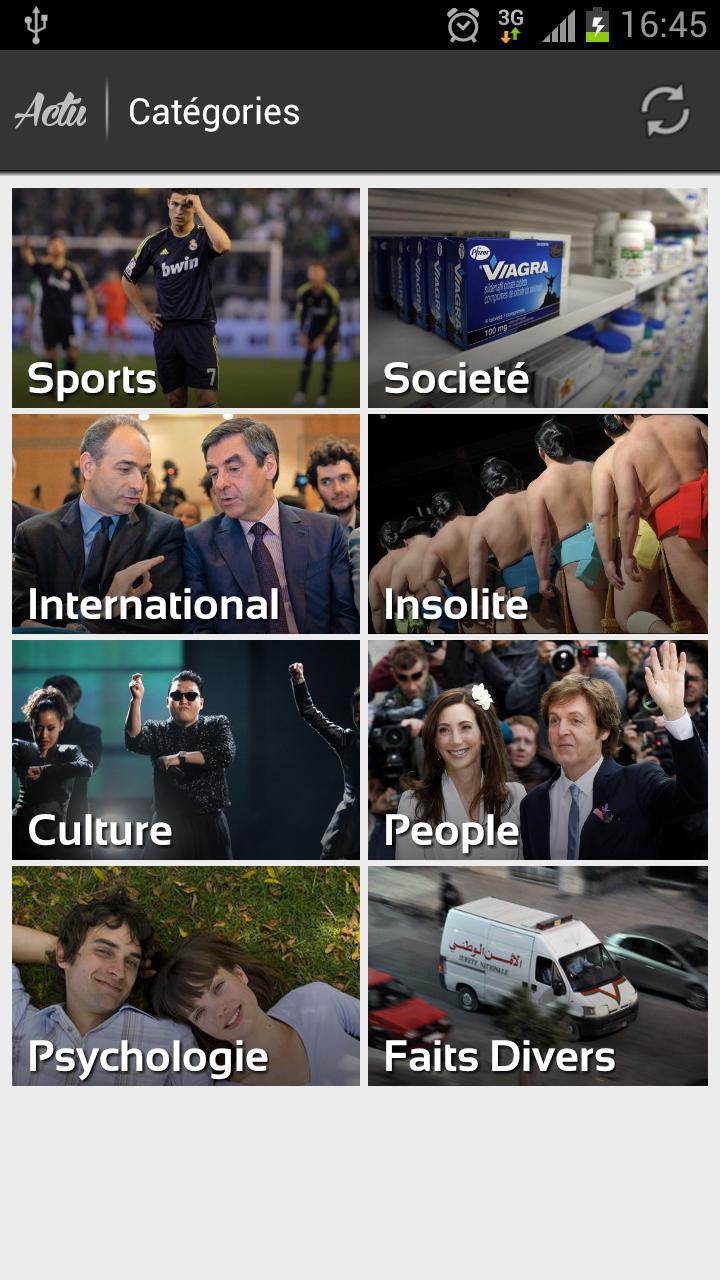
Task: Refresh the categories list
Action: 665,111
